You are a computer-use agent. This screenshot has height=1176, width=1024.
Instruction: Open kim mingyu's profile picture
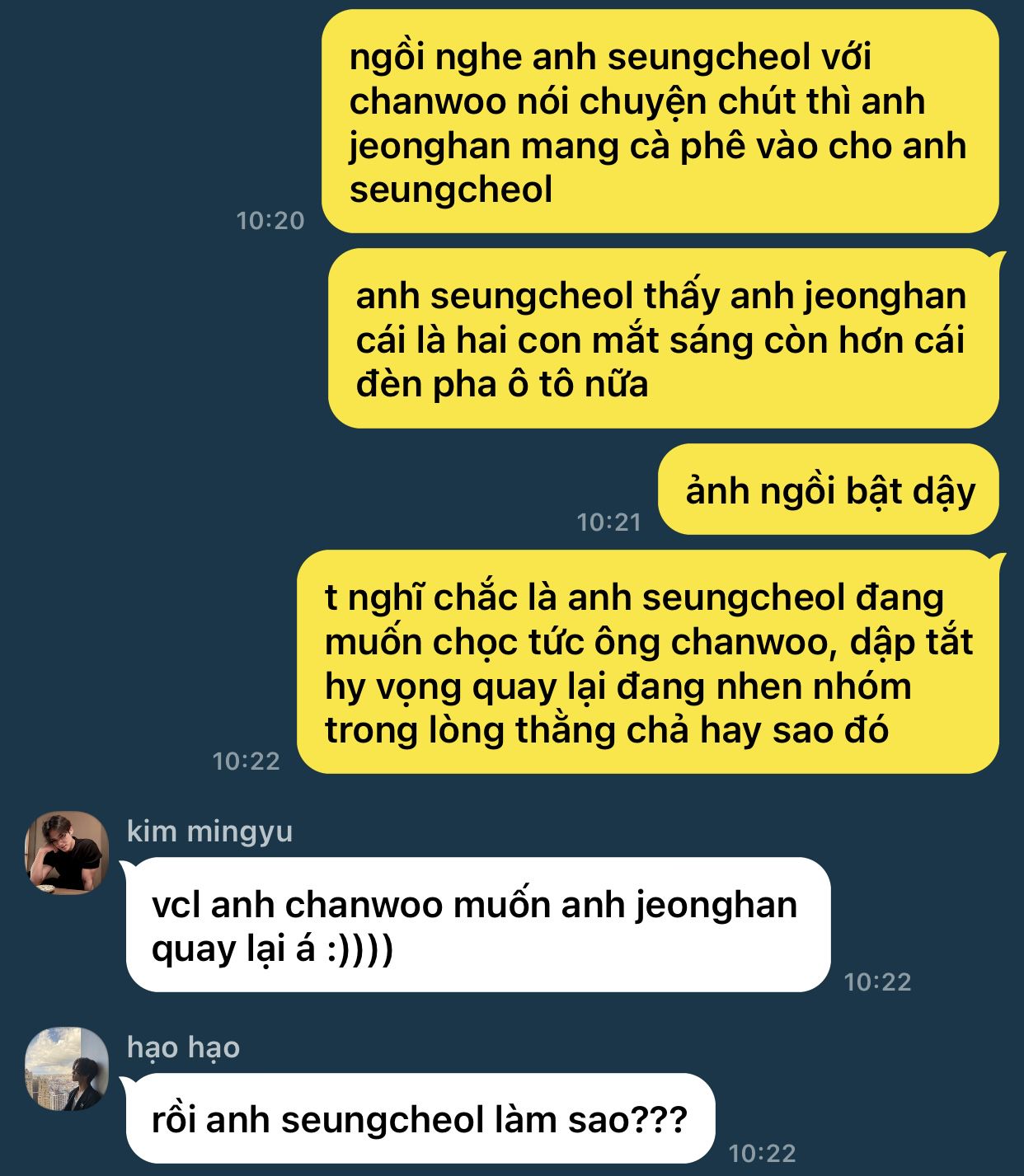coord(67,853)
